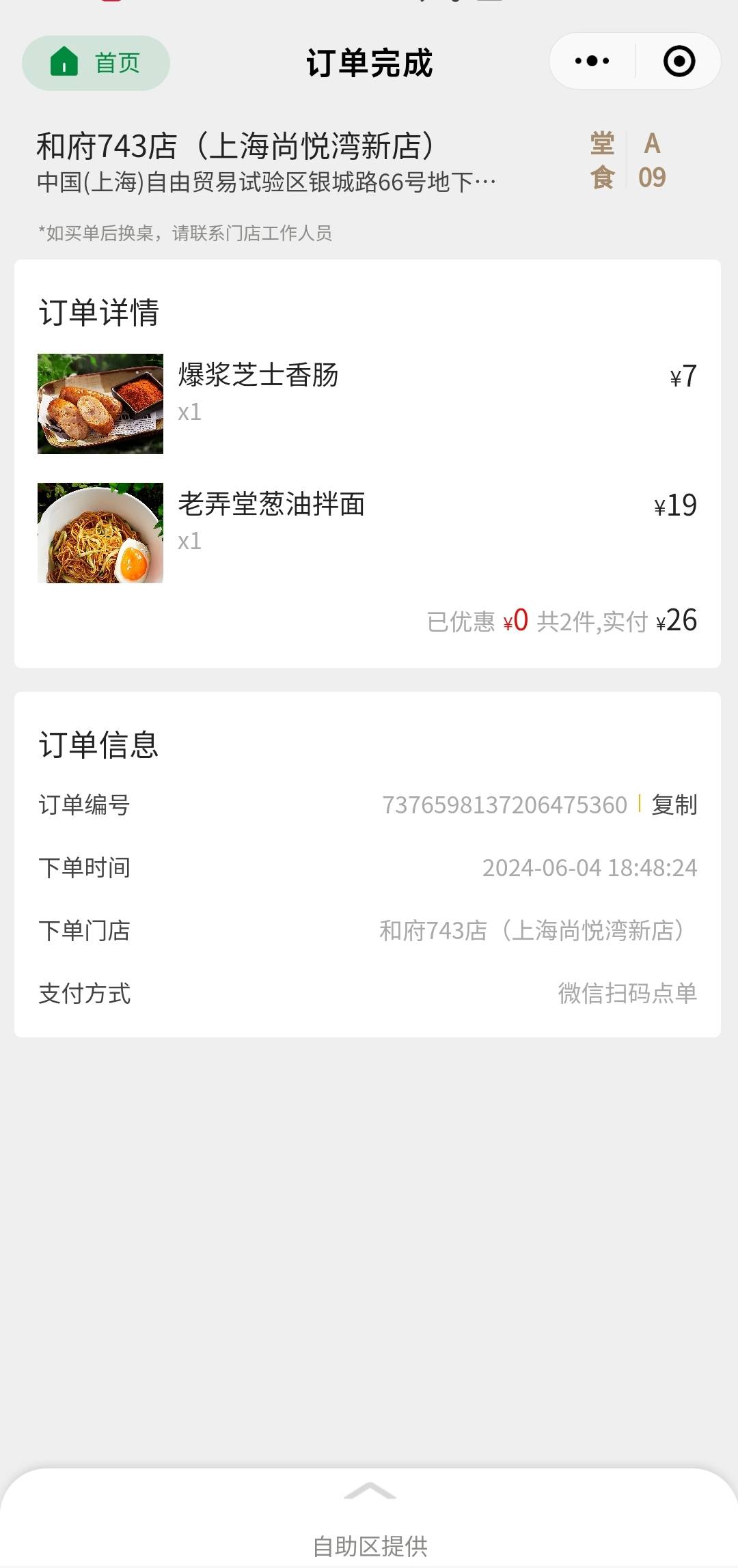
Task: Open the 老弄堂葱油拌面 item
Action: click(x=368, y=533)
